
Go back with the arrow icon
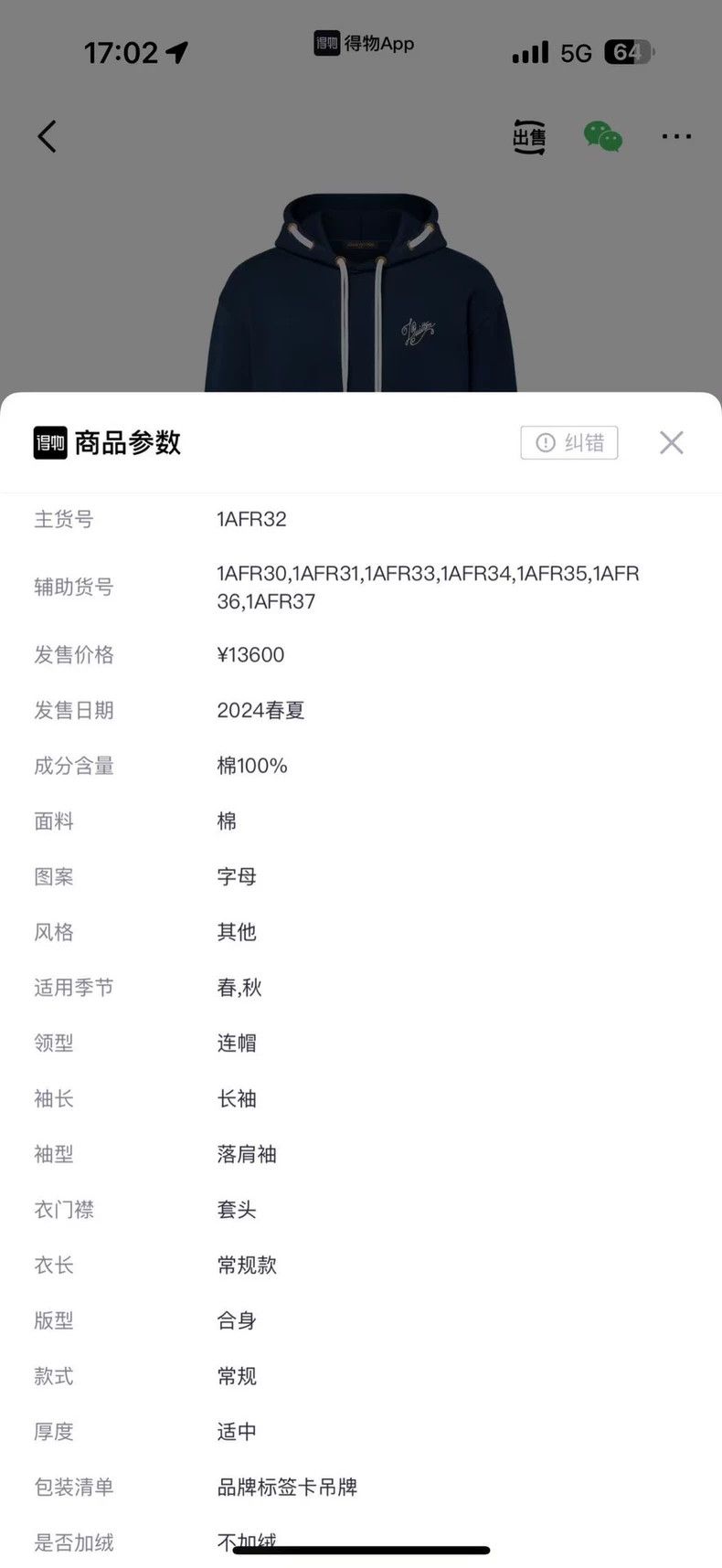(47, 137)
